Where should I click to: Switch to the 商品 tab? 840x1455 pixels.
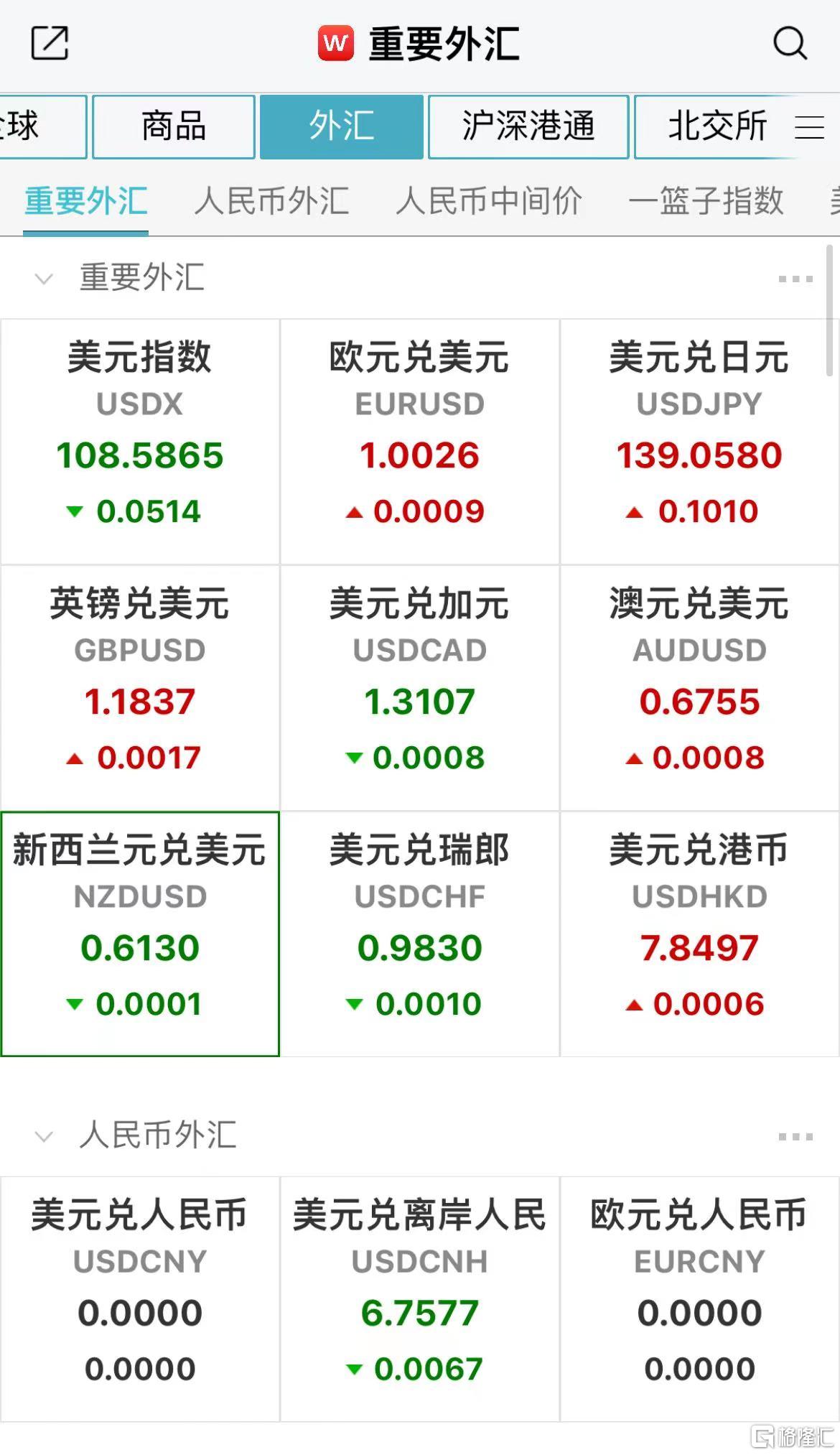coord(174,126)
